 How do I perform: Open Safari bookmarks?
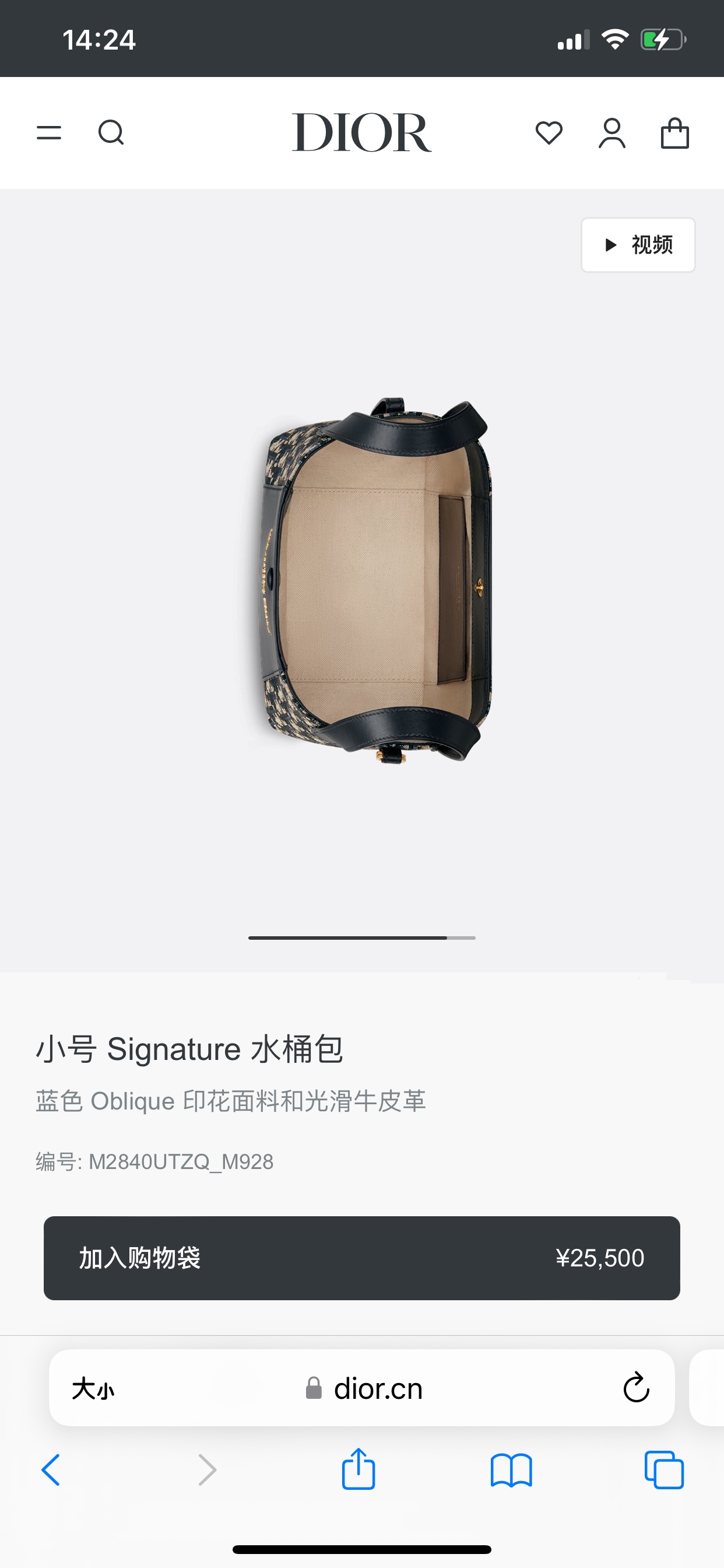coord(511,1470)
